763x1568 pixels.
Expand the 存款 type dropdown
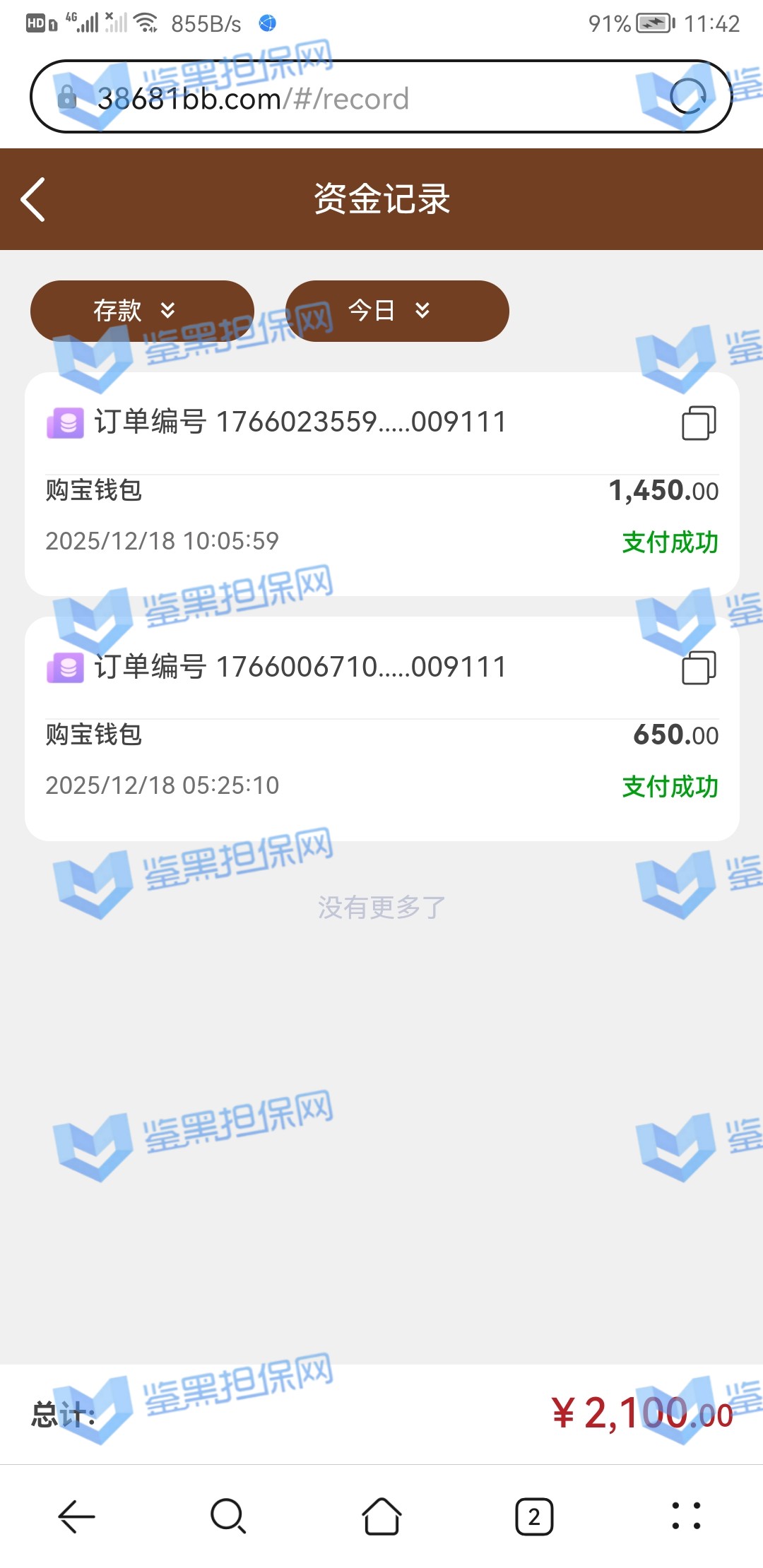point(141,311)
